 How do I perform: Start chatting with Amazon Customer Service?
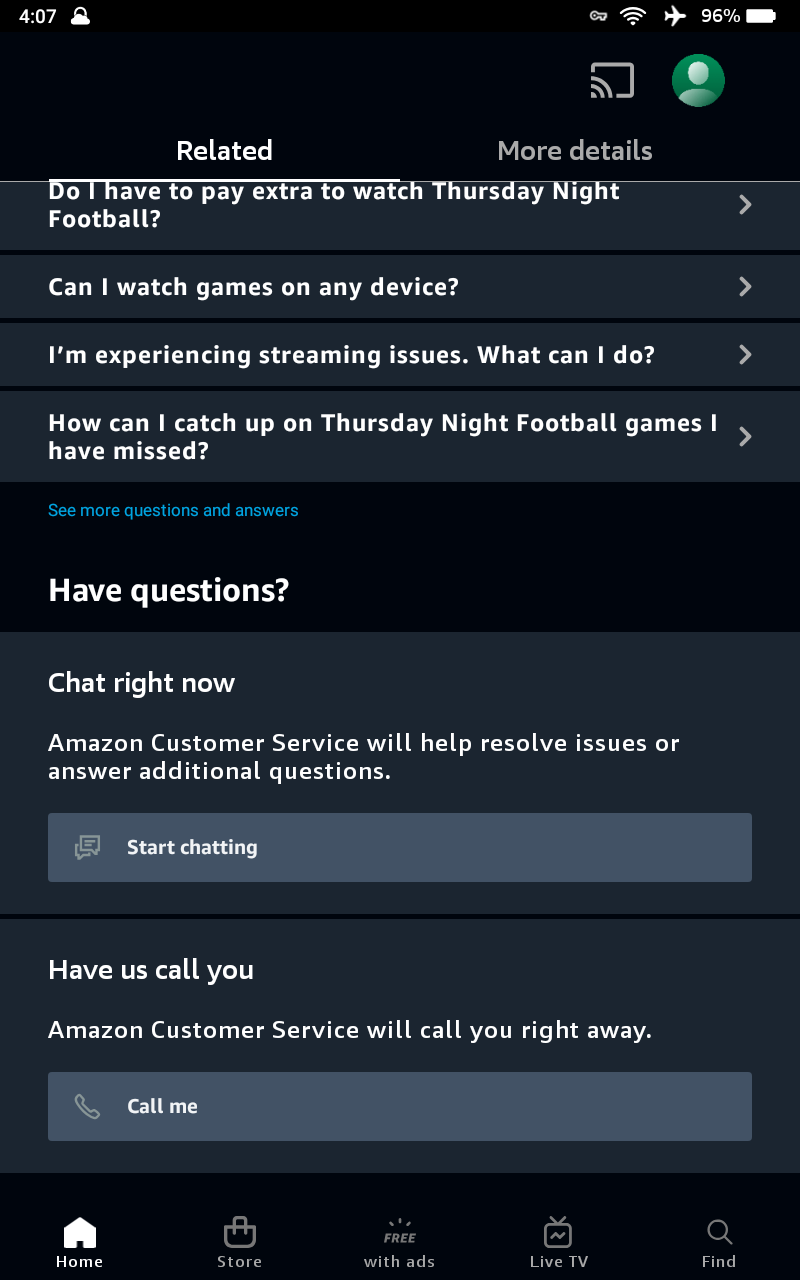point(400,848)
